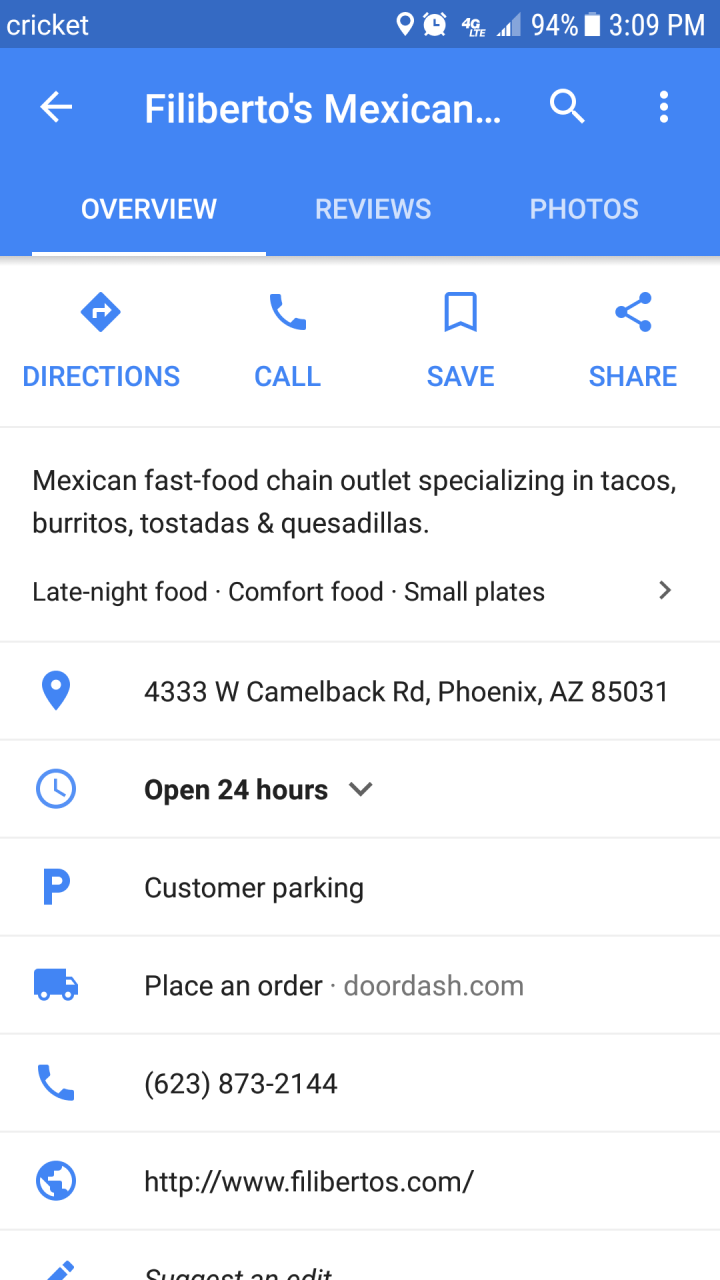The width and height of the screenshot is (720, 1280).
Task: Select the Overview tab
Action: [149, 209]
